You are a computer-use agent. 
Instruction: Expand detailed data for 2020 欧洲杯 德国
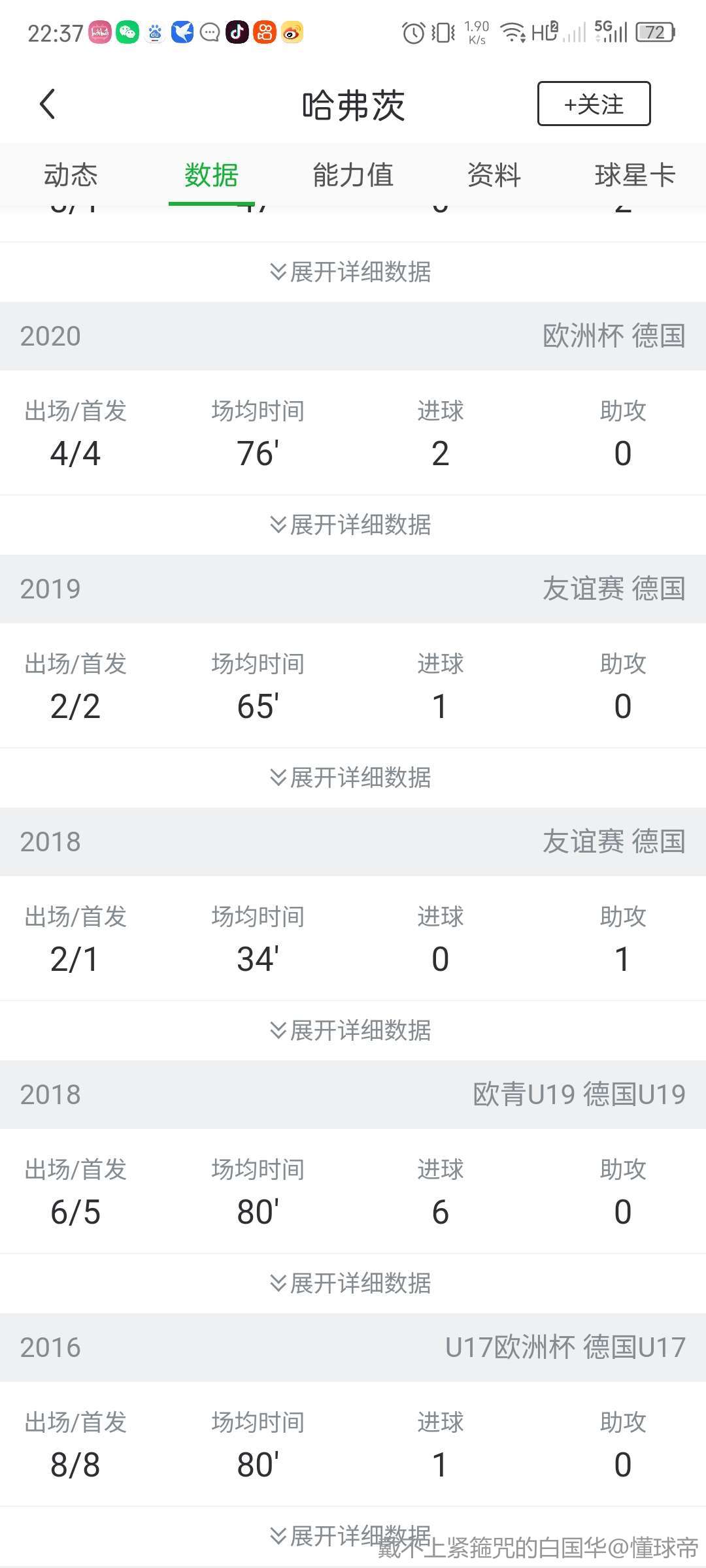351,525
